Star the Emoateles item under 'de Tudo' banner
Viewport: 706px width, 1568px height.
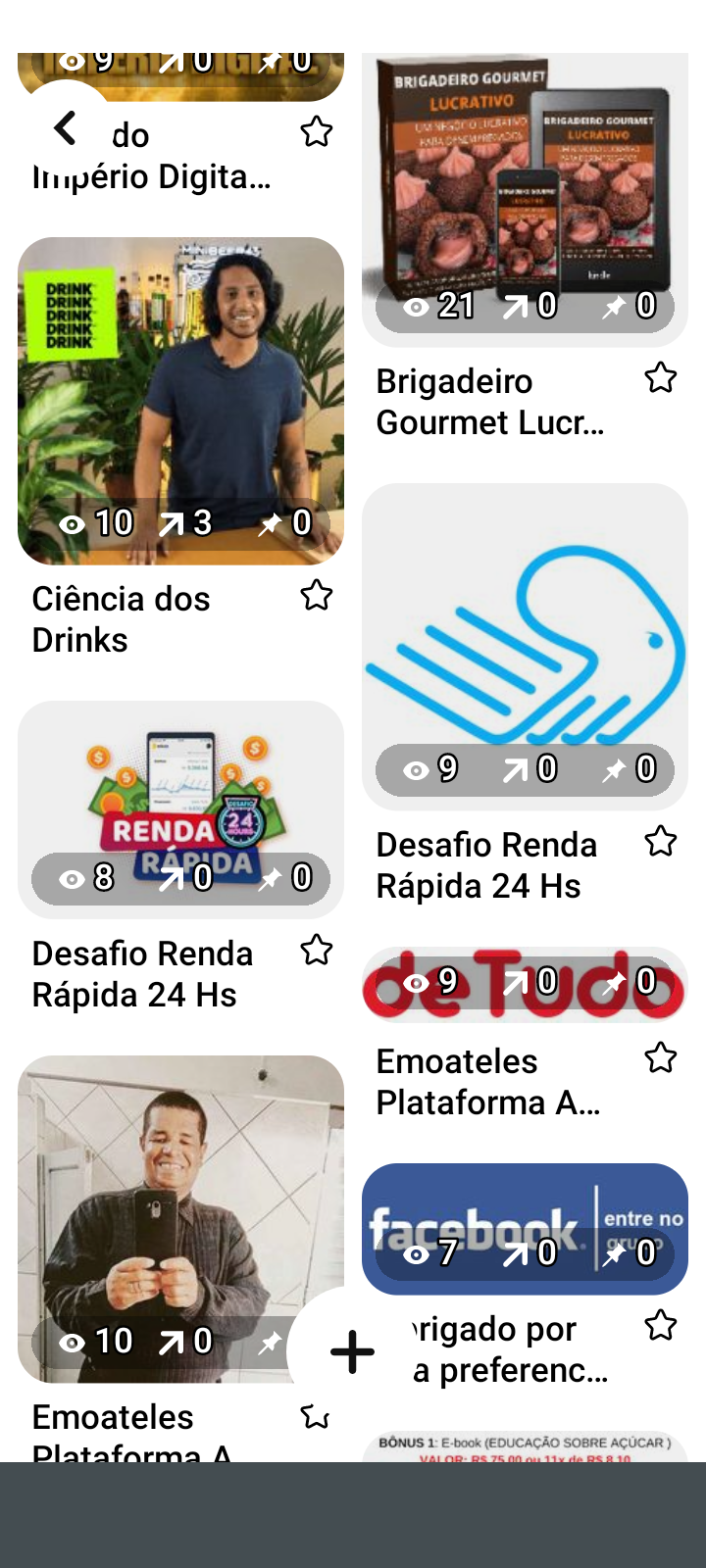click(660, 1058)
